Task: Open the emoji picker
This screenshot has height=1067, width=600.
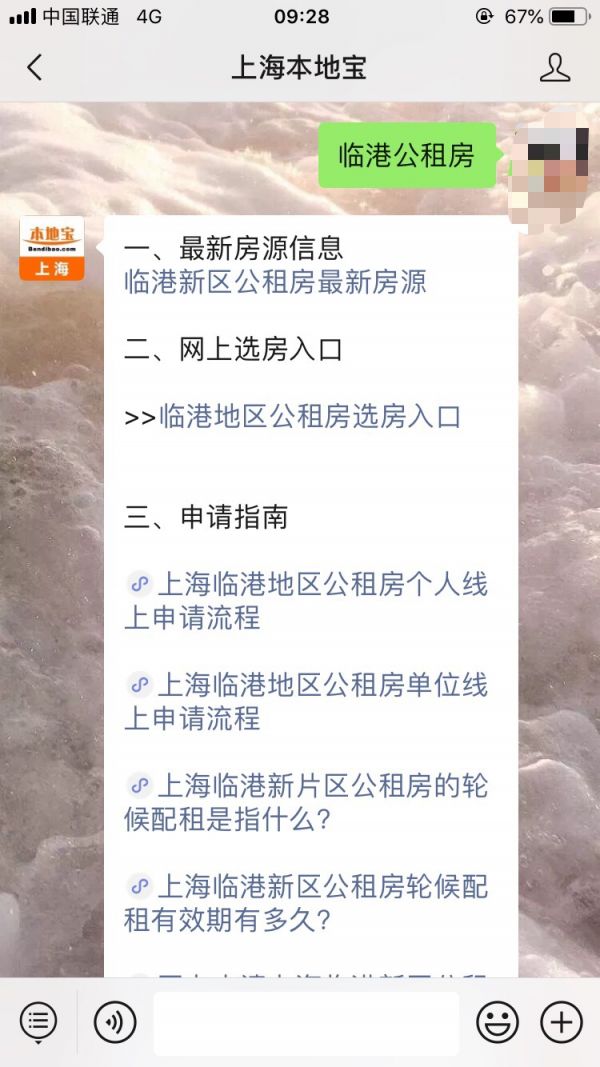Action: tap(497, 1022)
